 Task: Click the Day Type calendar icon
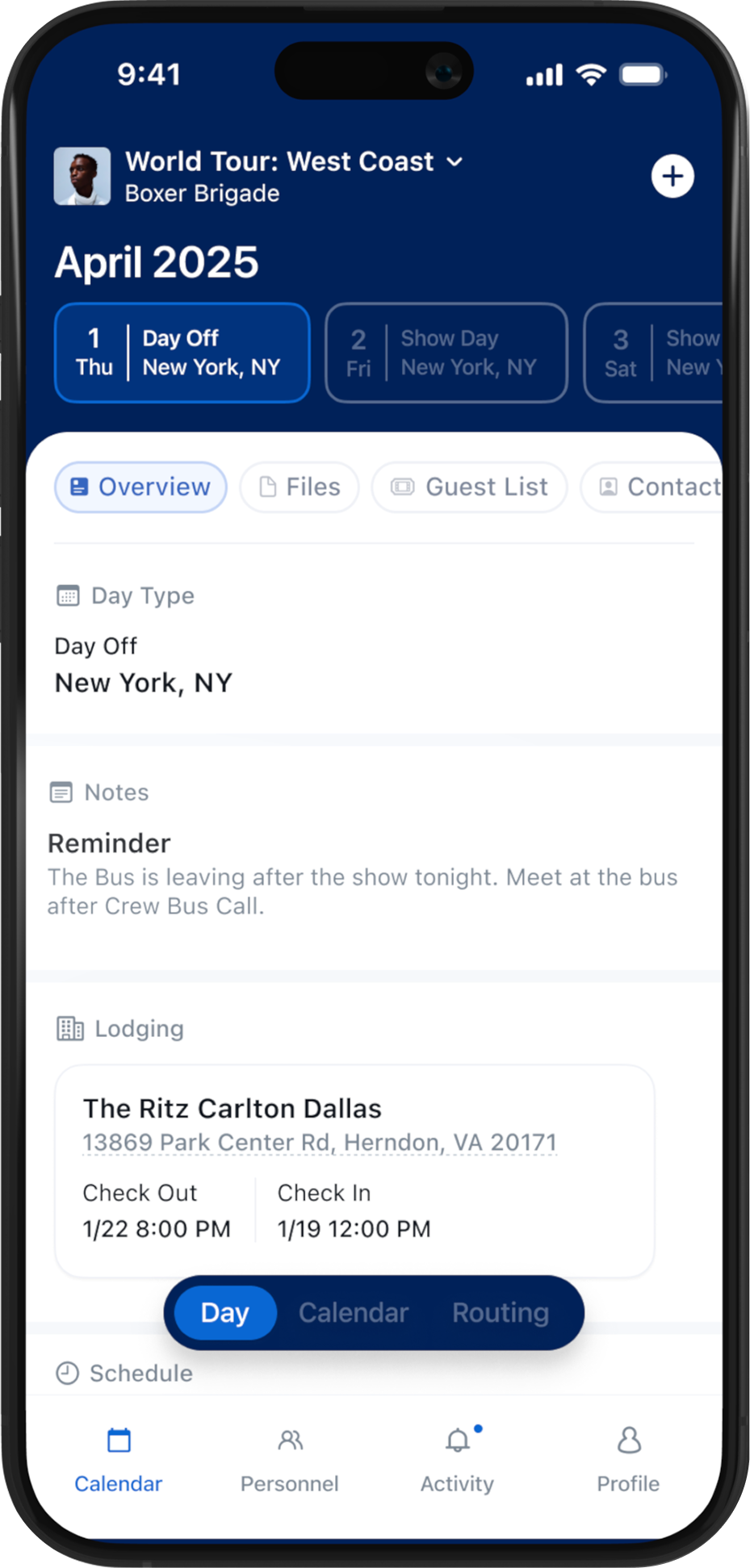coord(68,596)
